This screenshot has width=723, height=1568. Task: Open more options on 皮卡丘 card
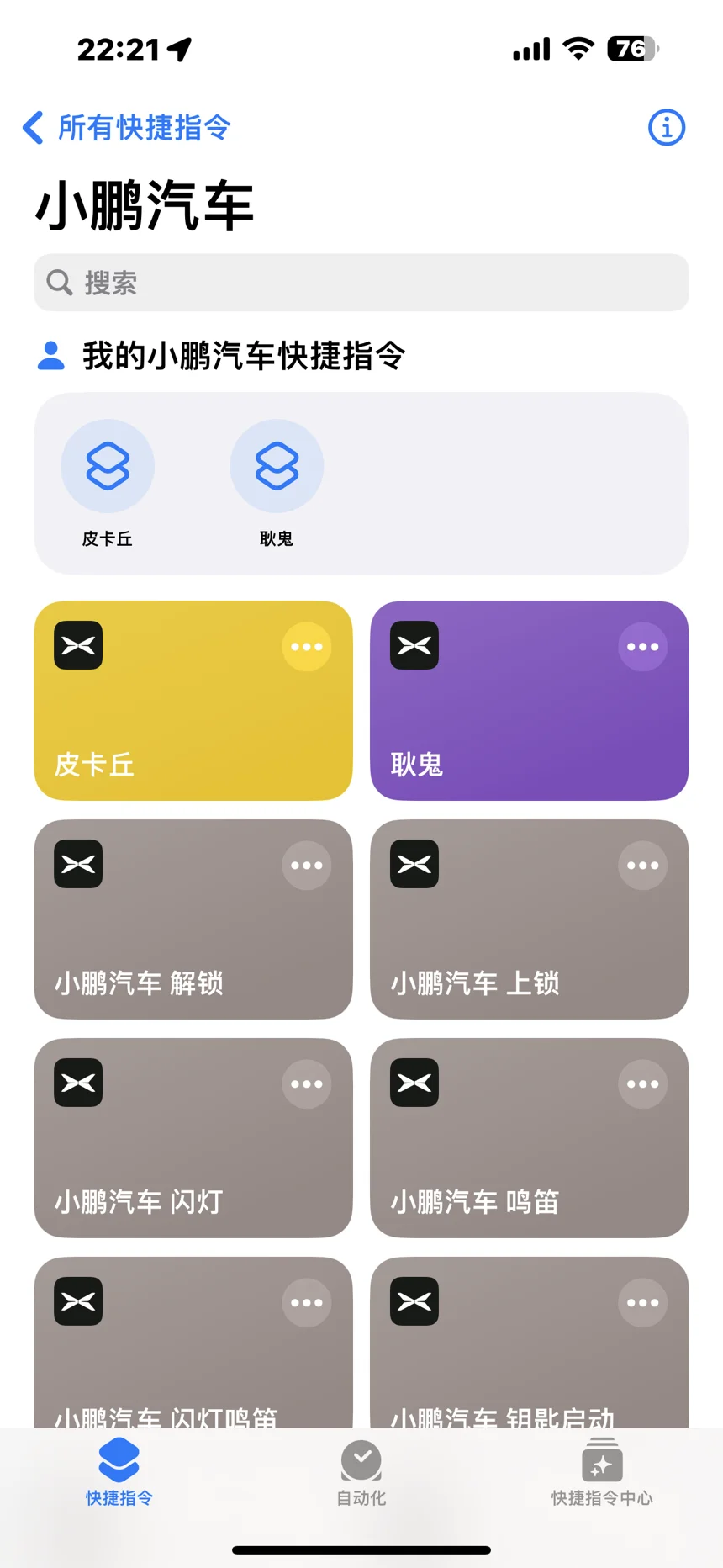307,647
